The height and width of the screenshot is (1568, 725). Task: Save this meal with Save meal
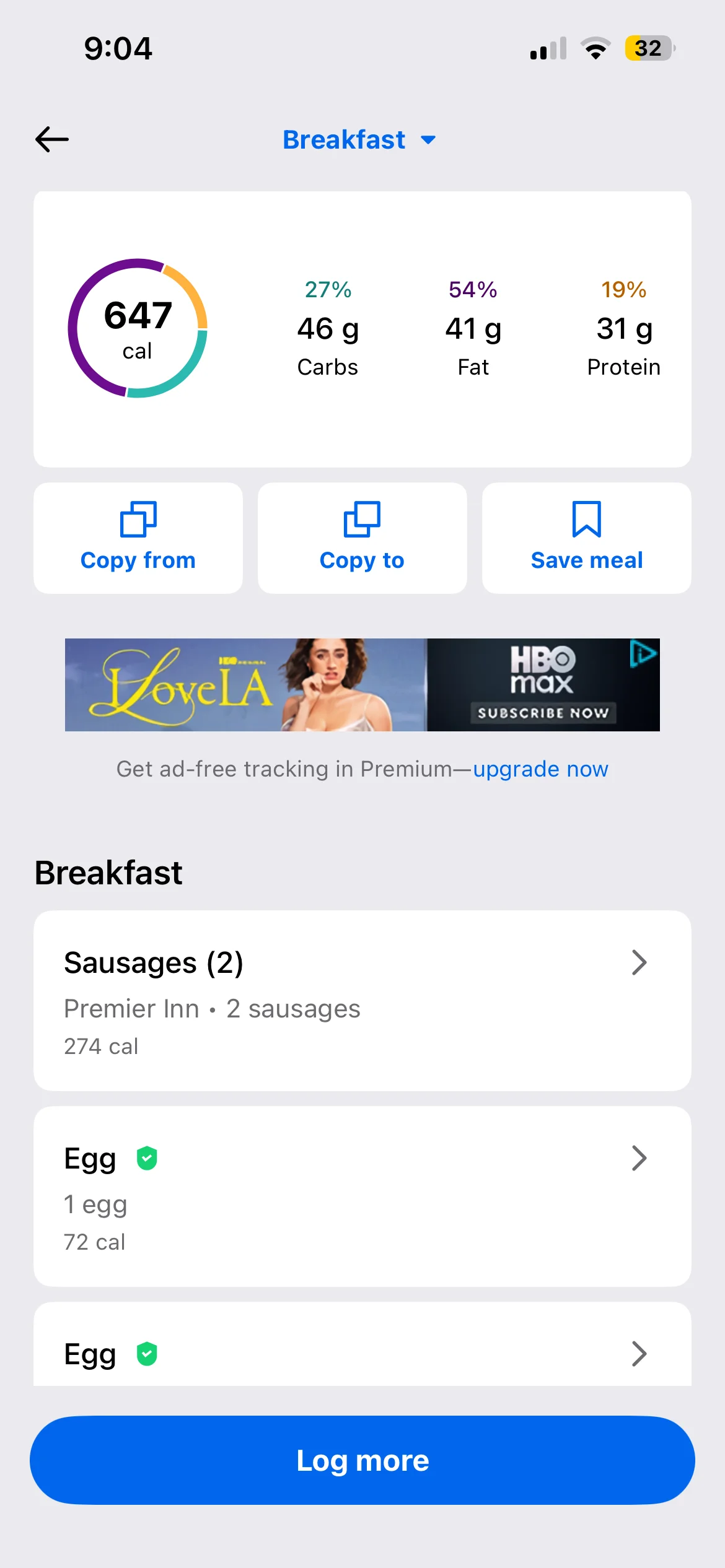586,538
